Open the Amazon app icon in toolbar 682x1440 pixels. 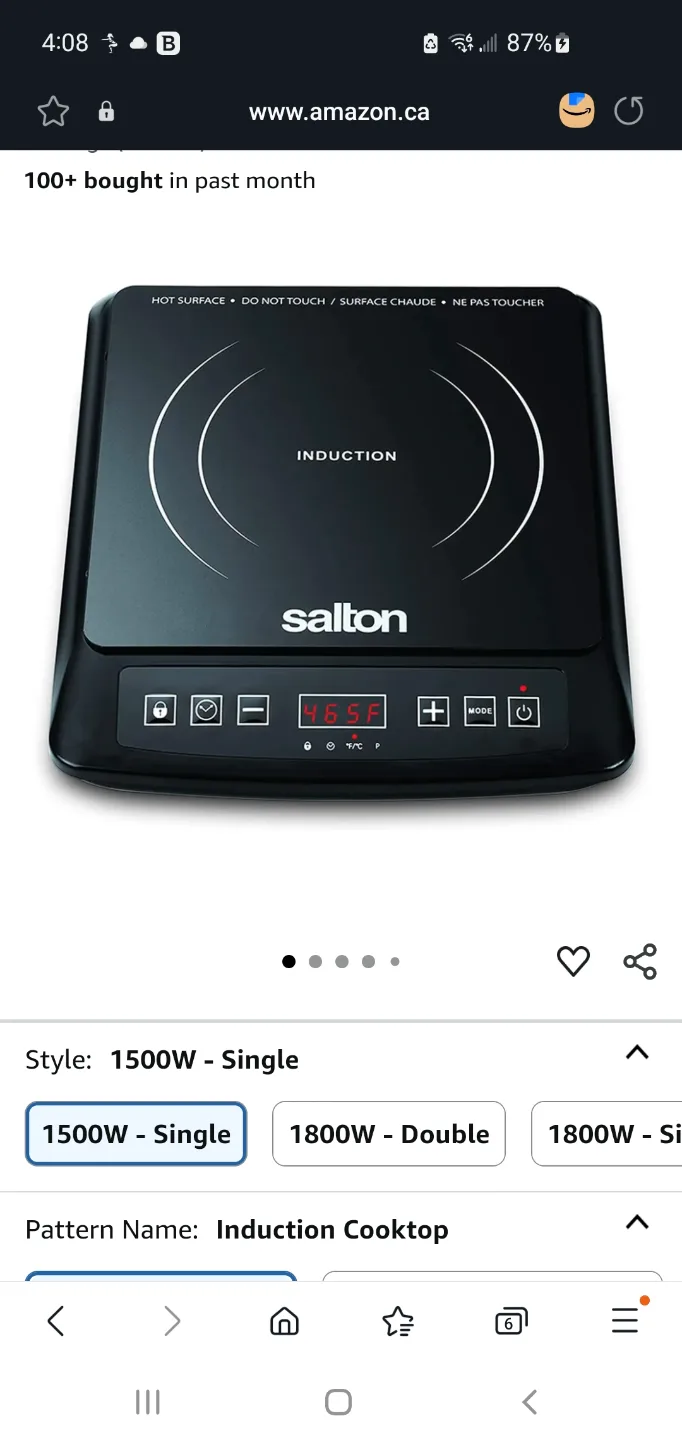pyautogui.click(x=576, y=111)
